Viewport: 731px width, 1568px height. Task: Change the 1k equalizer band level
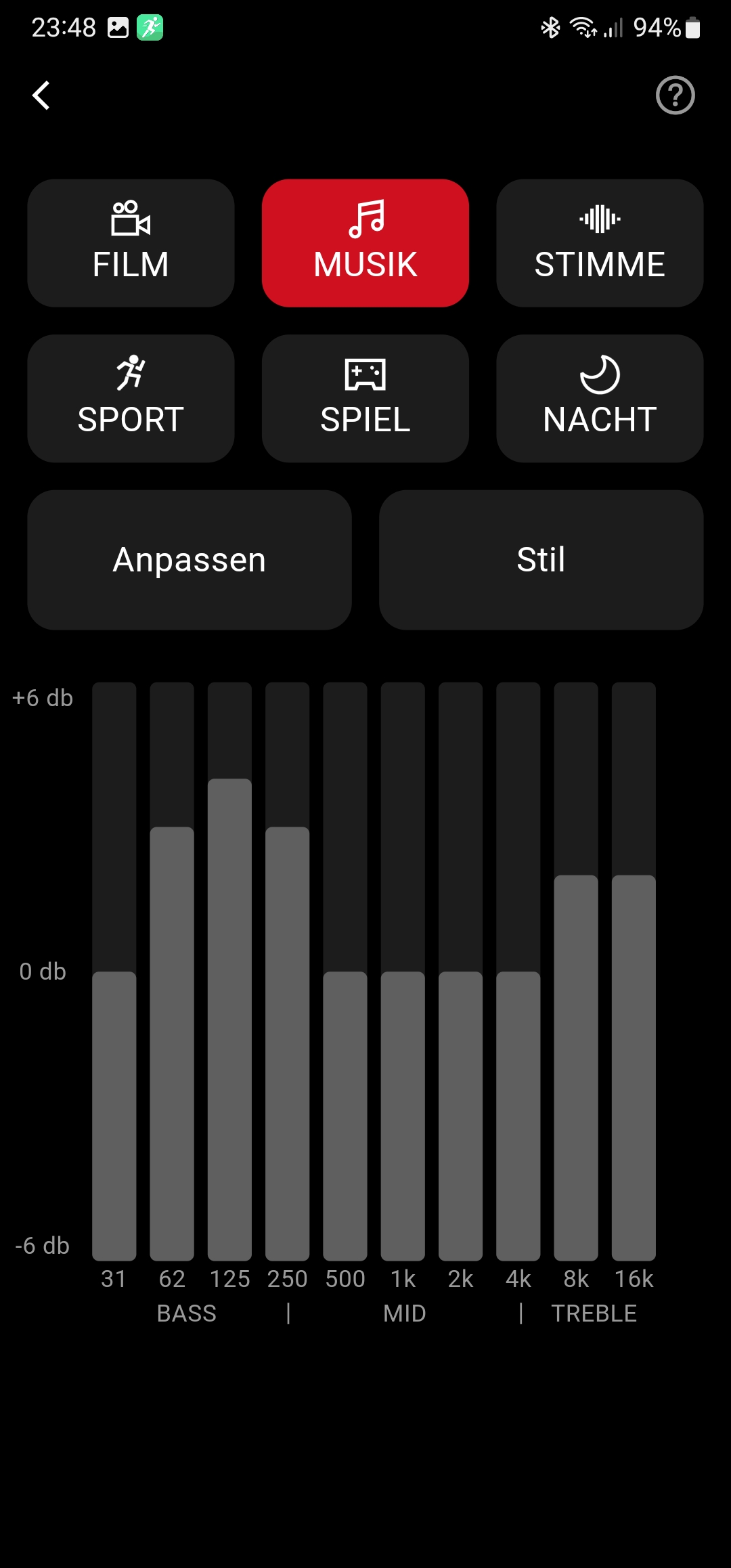403,972
